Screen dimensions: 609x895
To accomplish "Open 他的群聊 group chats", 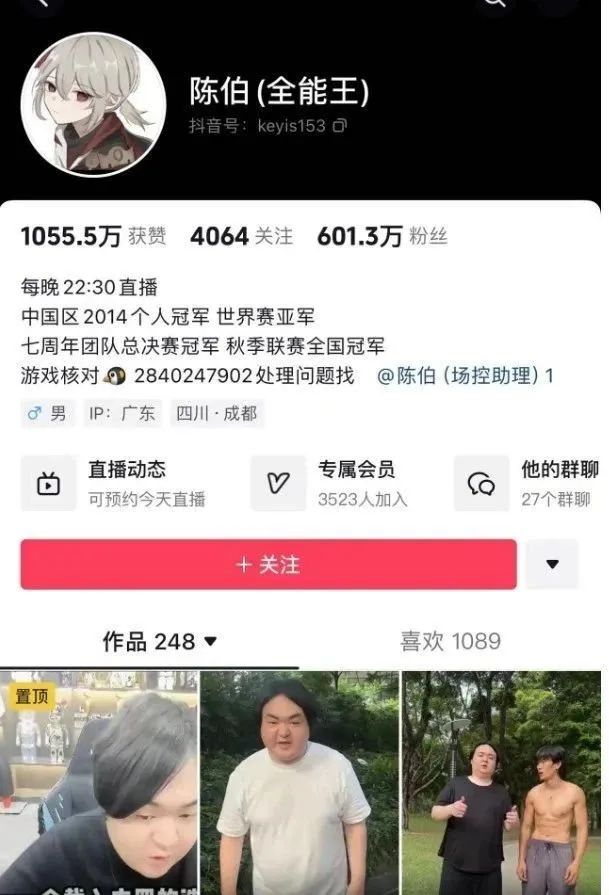I will tap(530, 483).
